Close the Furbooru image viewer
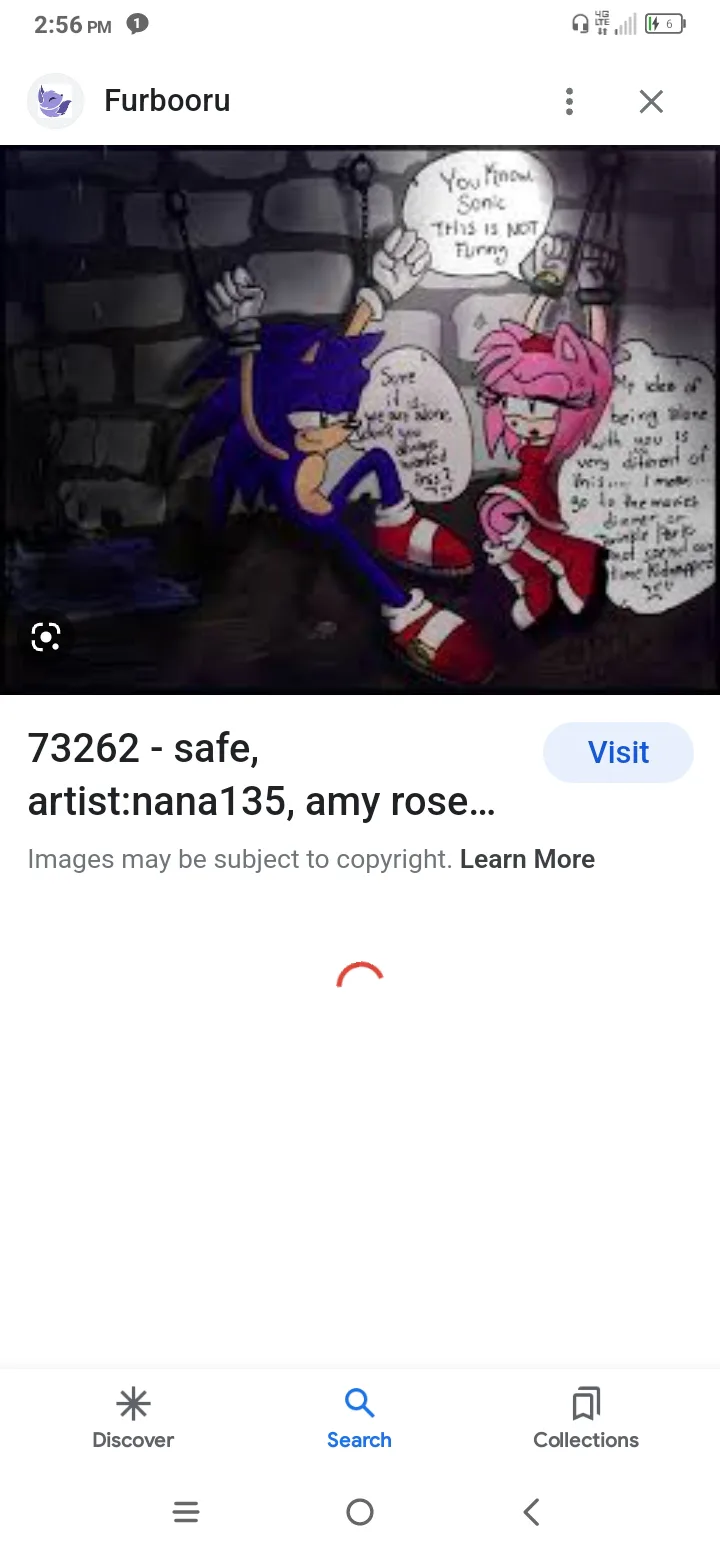This screenshot has width=720, height=1560. (x=651, y=101)
